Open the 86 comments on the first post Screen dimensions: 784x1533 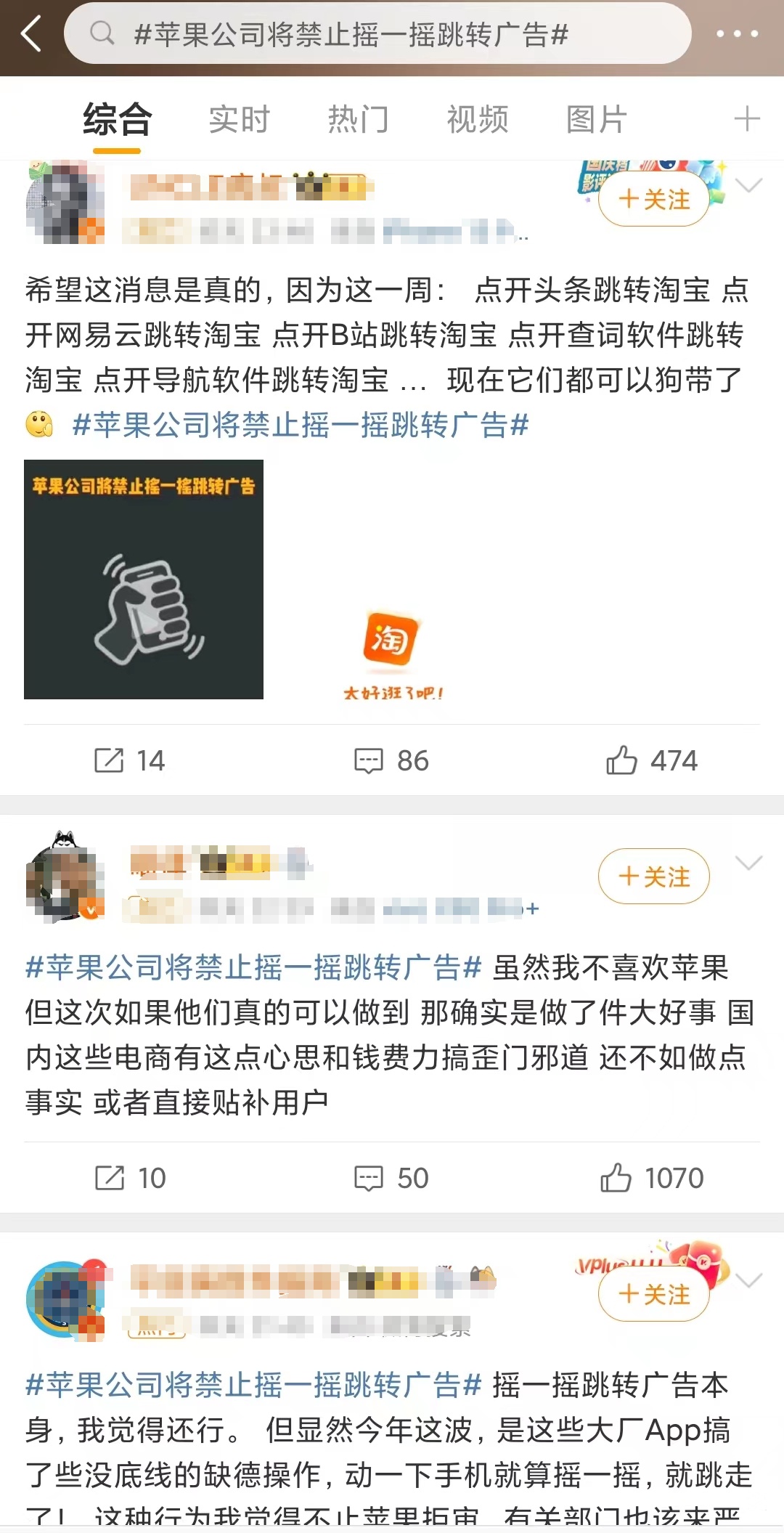click(x=391, y=760)
